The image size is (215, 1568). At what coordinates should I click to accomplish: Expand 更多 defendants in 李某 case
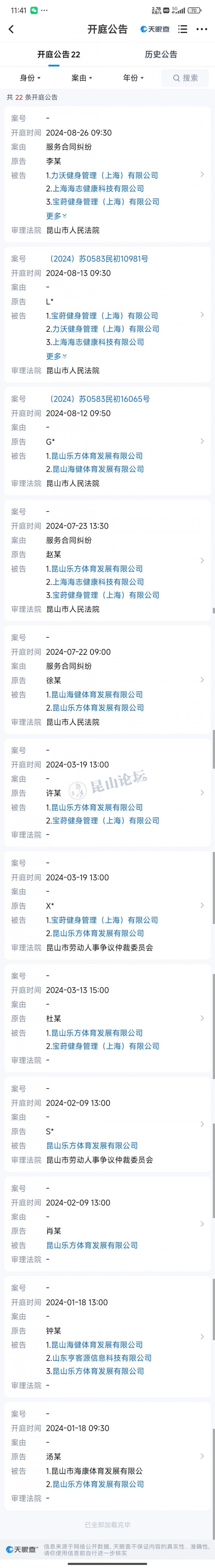[x=57, y=216]
